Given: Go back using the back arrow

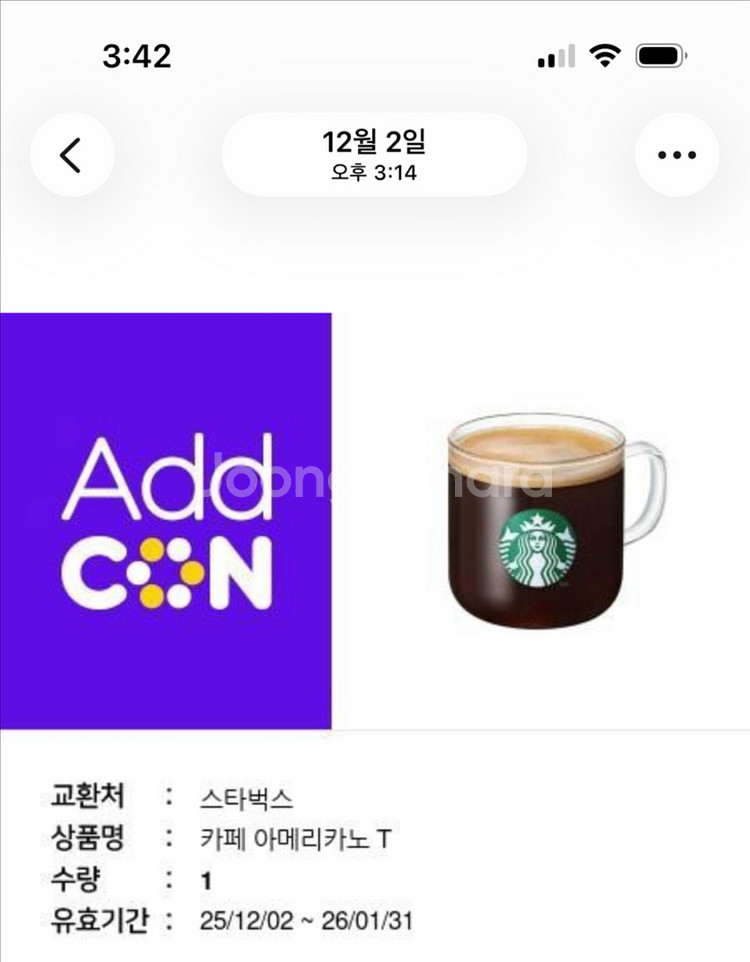Looking at the screenshot, I should pyautogui.click(x=71, y=155).
